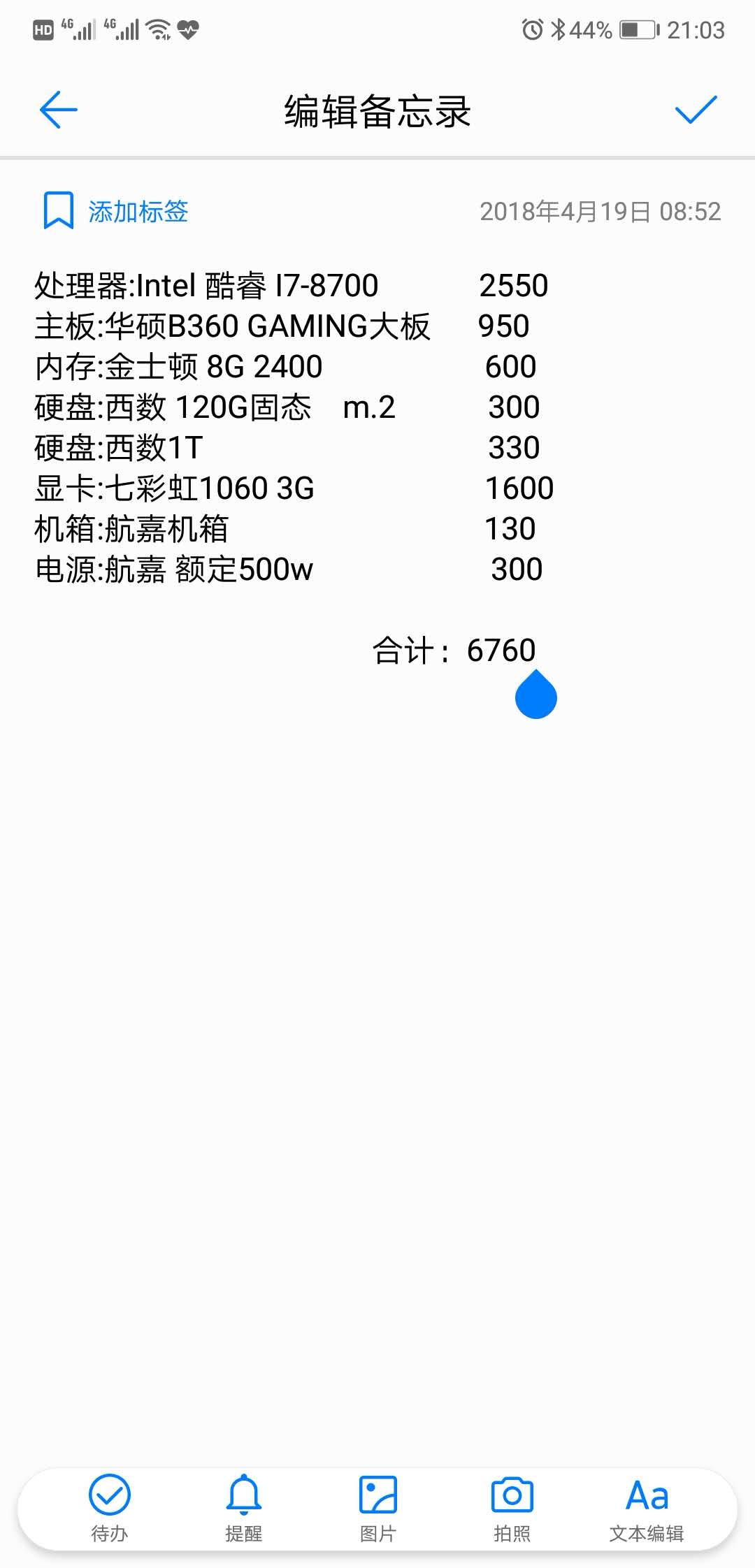This screenshot has height=1568, width=755.
Task: Go back from the memo editor
Action: pos(59,110)
